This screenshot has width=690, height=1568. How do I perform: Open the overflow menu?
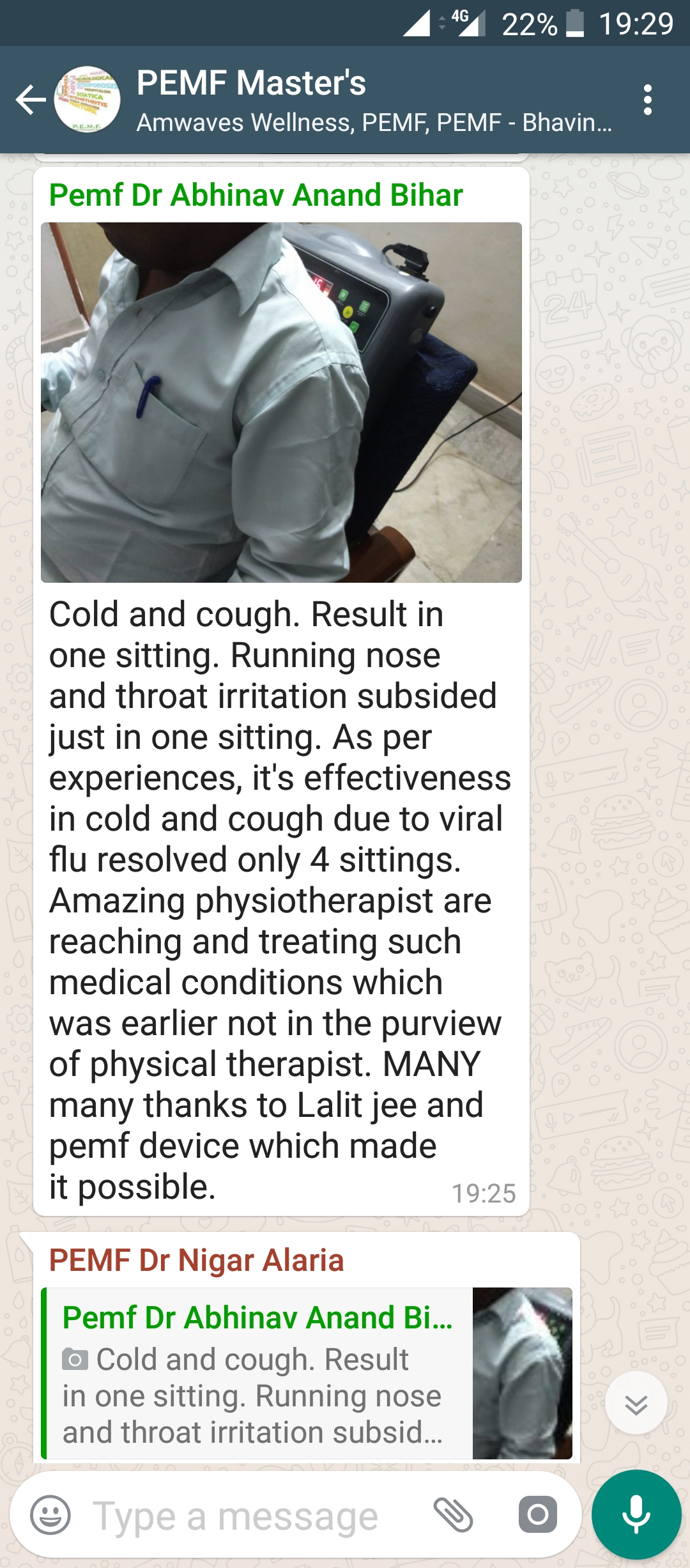(648, 100)
